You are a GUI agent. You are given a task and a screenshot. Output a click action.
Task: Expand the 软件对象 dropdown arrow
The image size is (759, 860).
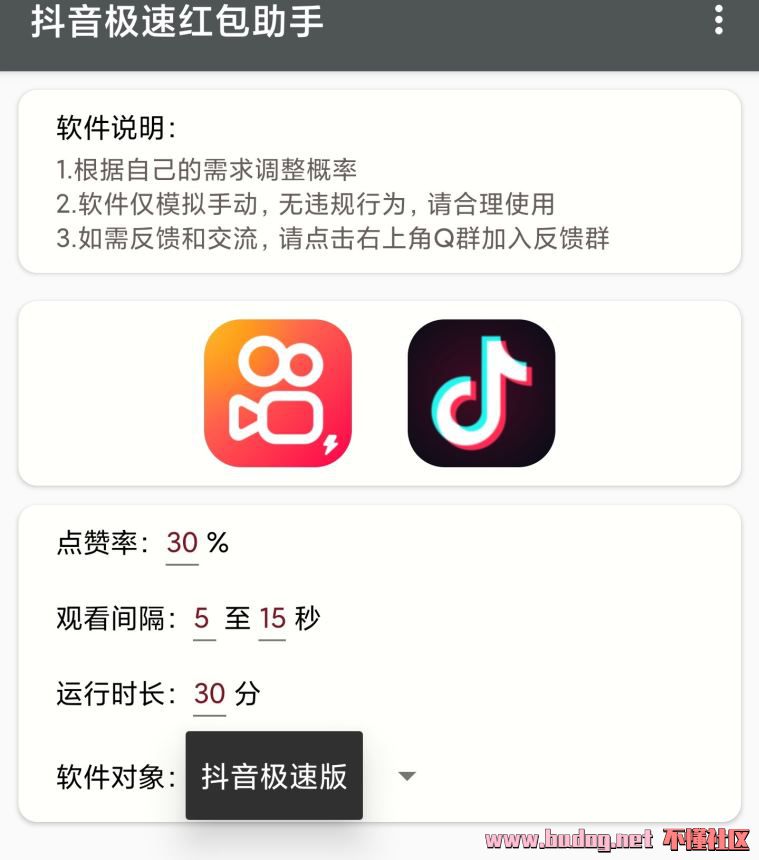coord(406,776)
